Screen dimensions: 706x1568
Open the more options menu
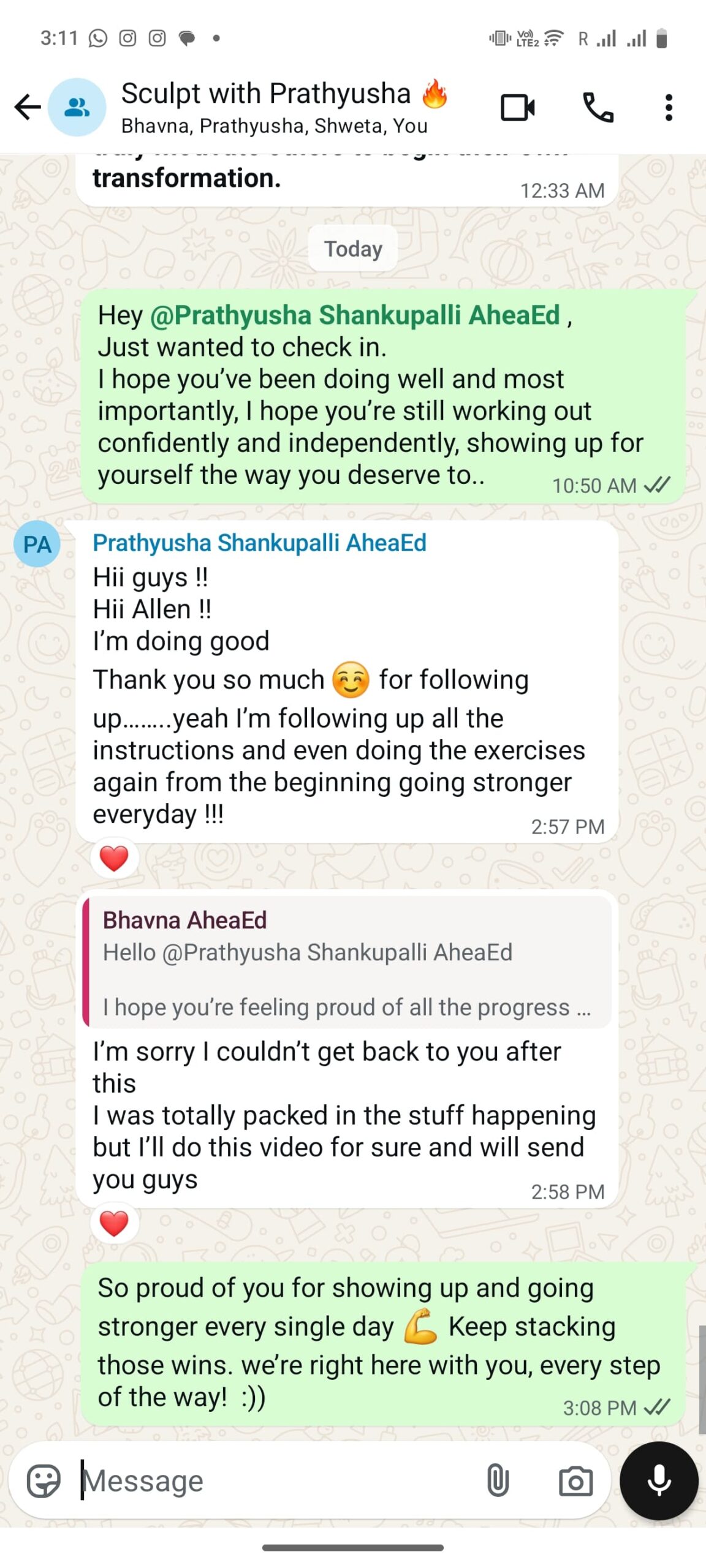(669, 108)
